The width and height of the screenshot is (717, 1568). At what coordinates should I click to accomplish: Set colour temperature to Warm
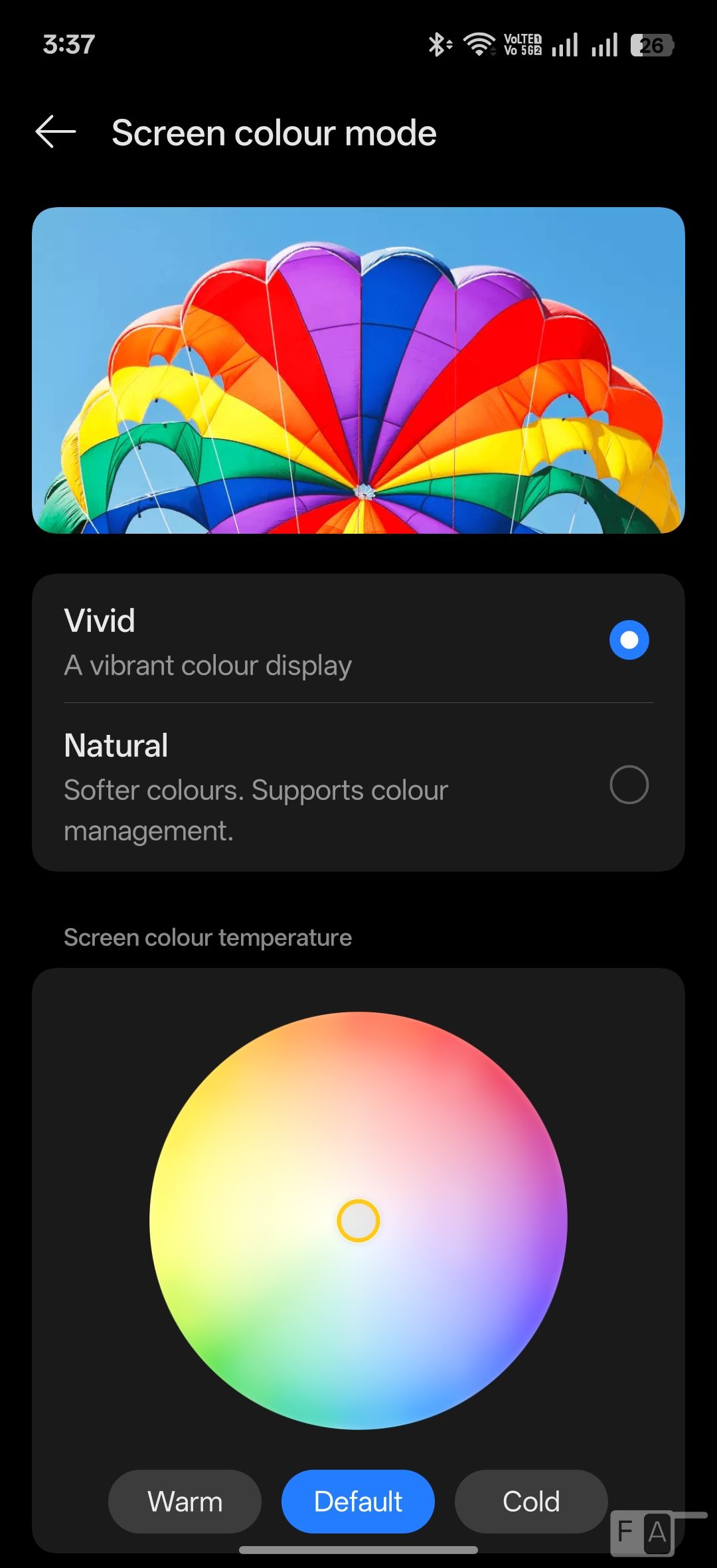(185, 1502)
